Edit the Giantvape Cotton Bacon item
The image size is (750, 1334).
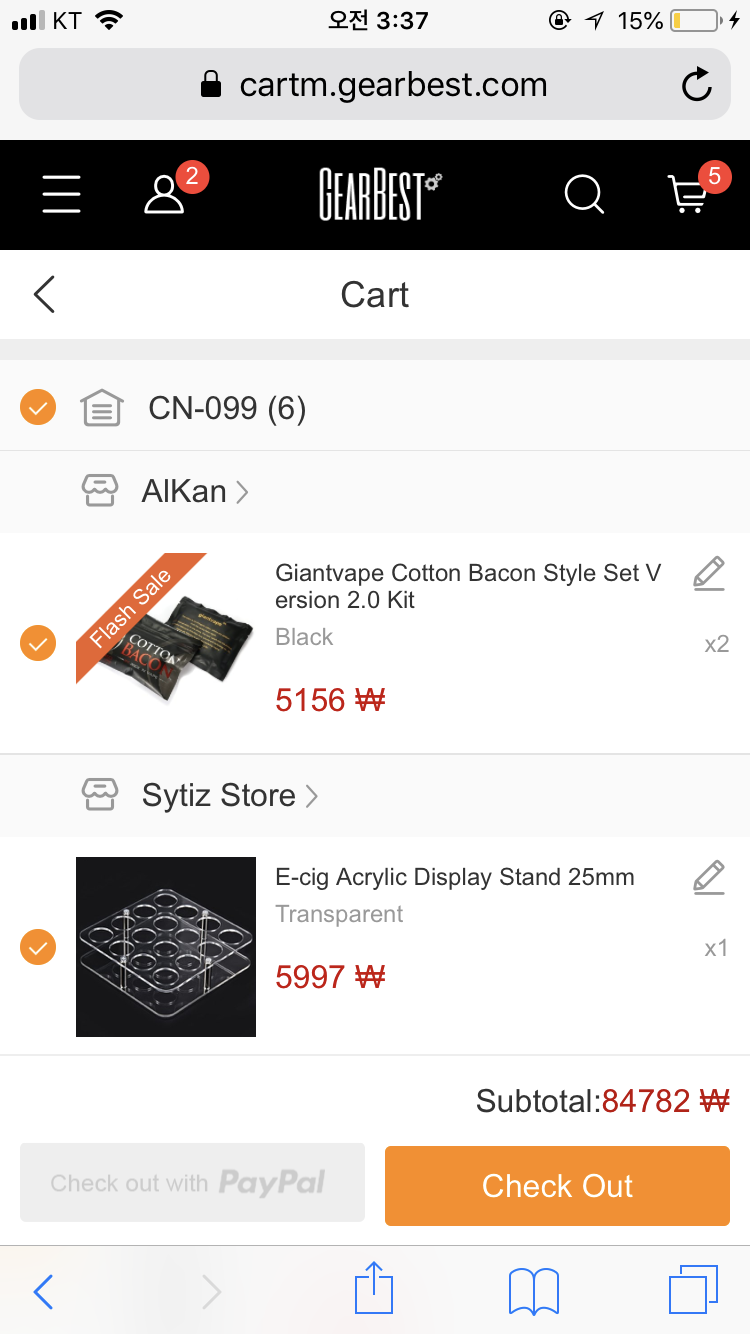pos(708,574)
